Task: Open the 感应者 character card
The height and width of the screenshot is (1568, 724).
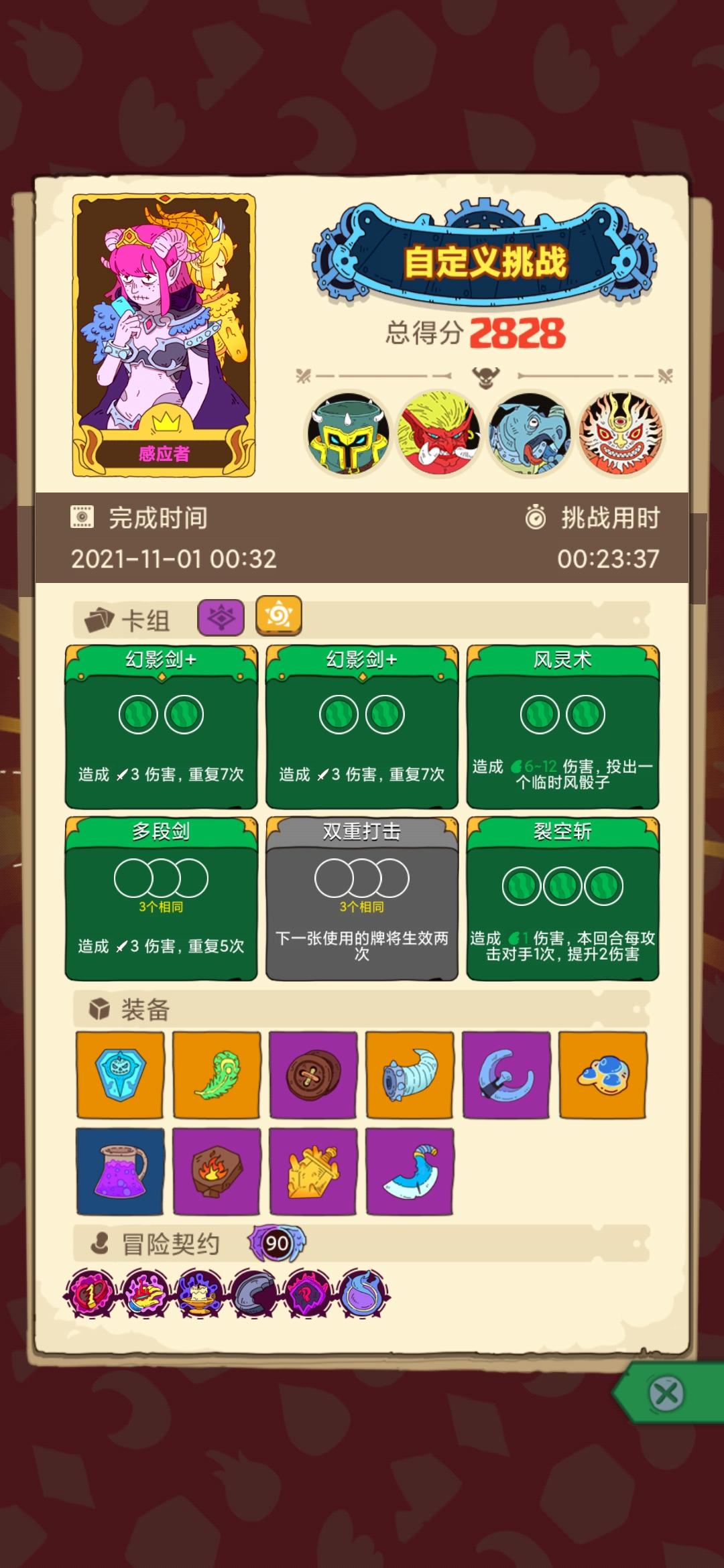Action: pyautogui.click(x=164, y=335)
